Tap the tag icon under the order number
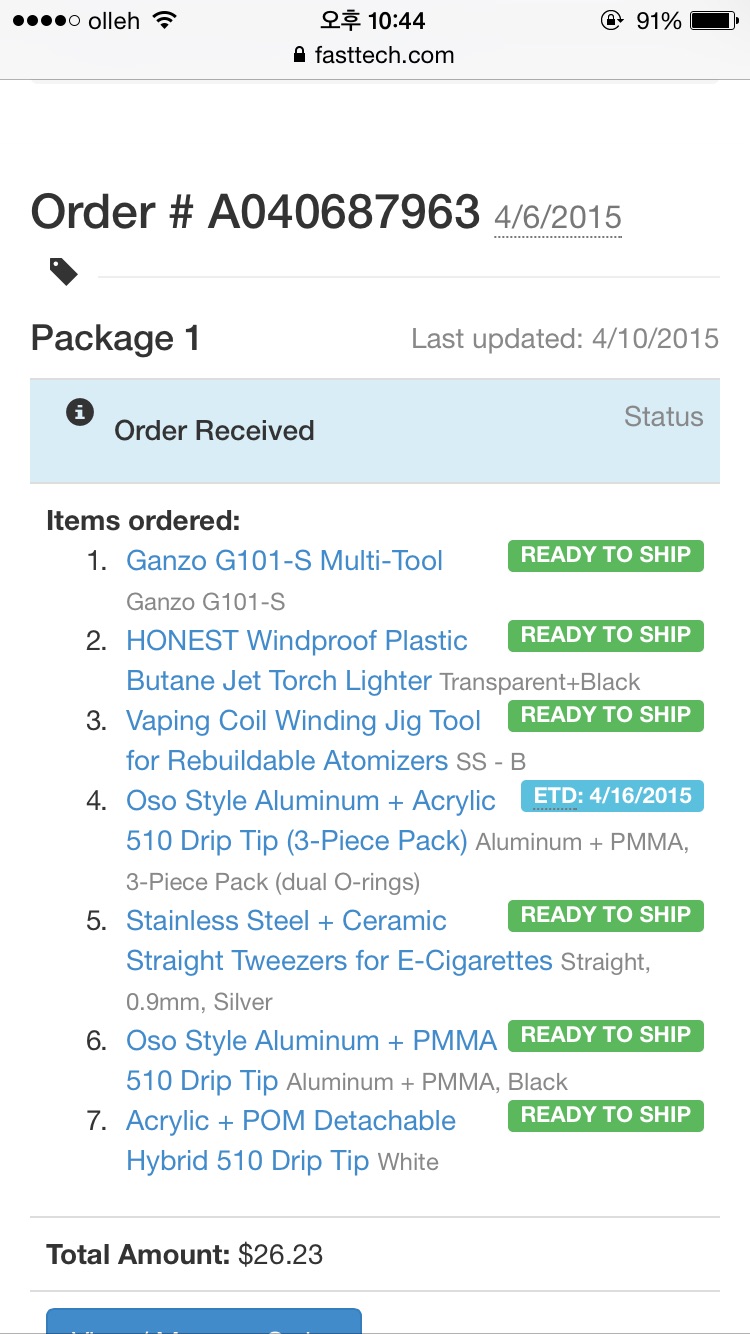750x1334 pixels. pyautogui.click(x=64, y=271)
